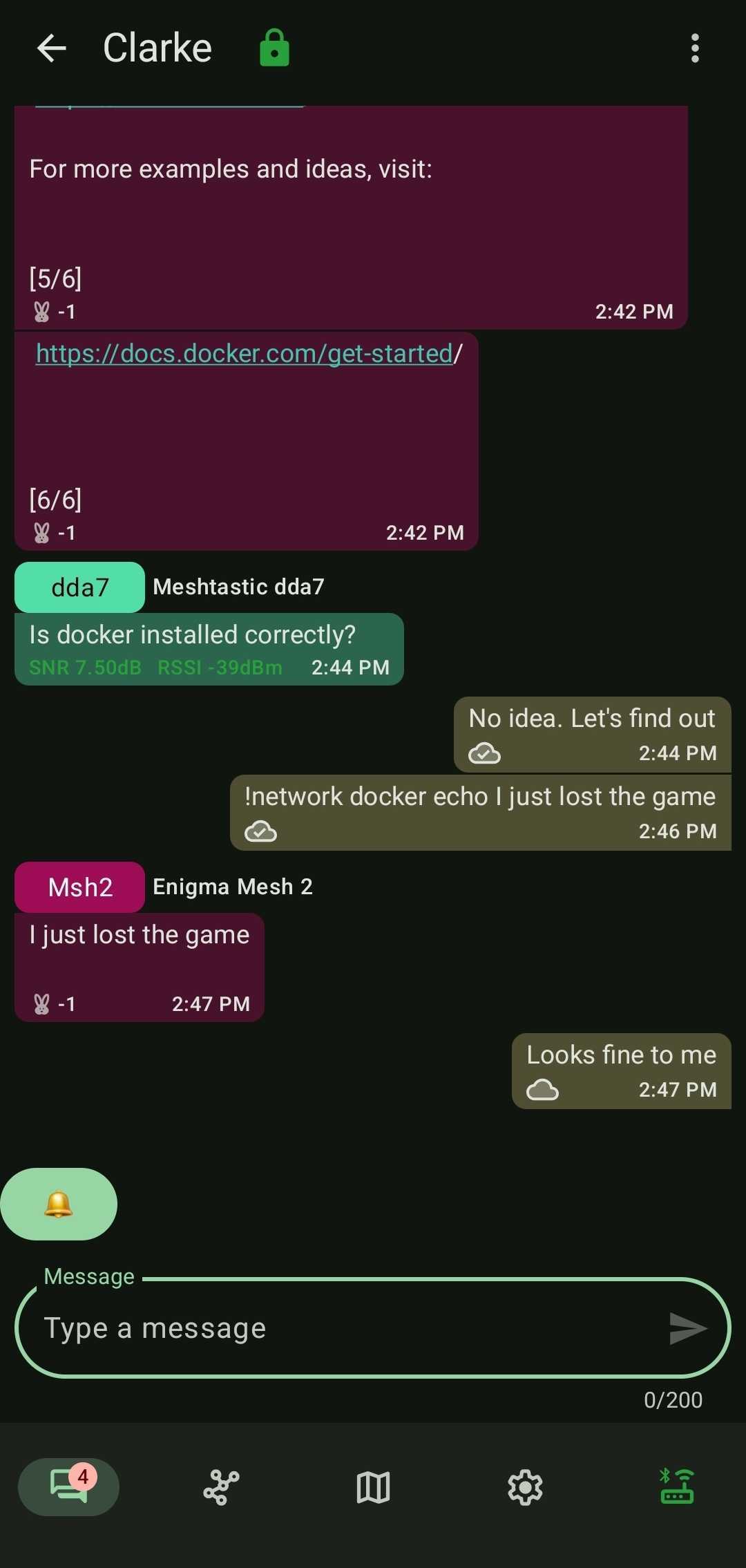Open the device connection tab
This screenshot has width=746, height=1568.
[677, 1487]
